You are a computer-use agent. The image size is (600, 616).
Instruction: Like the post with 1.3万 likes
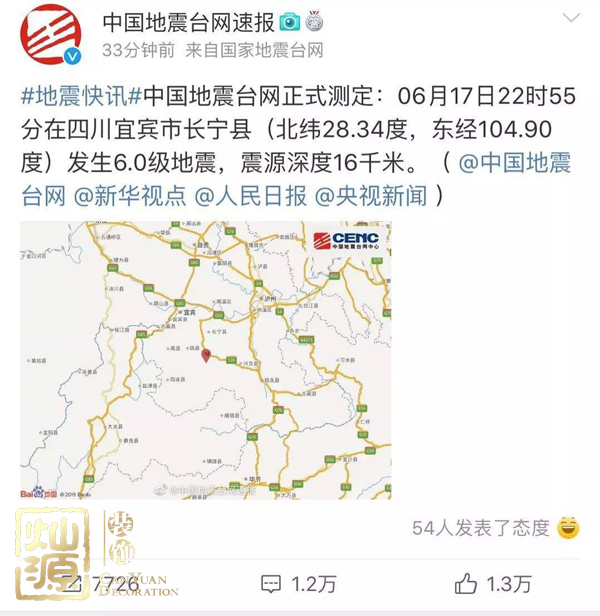pos(493,584)
